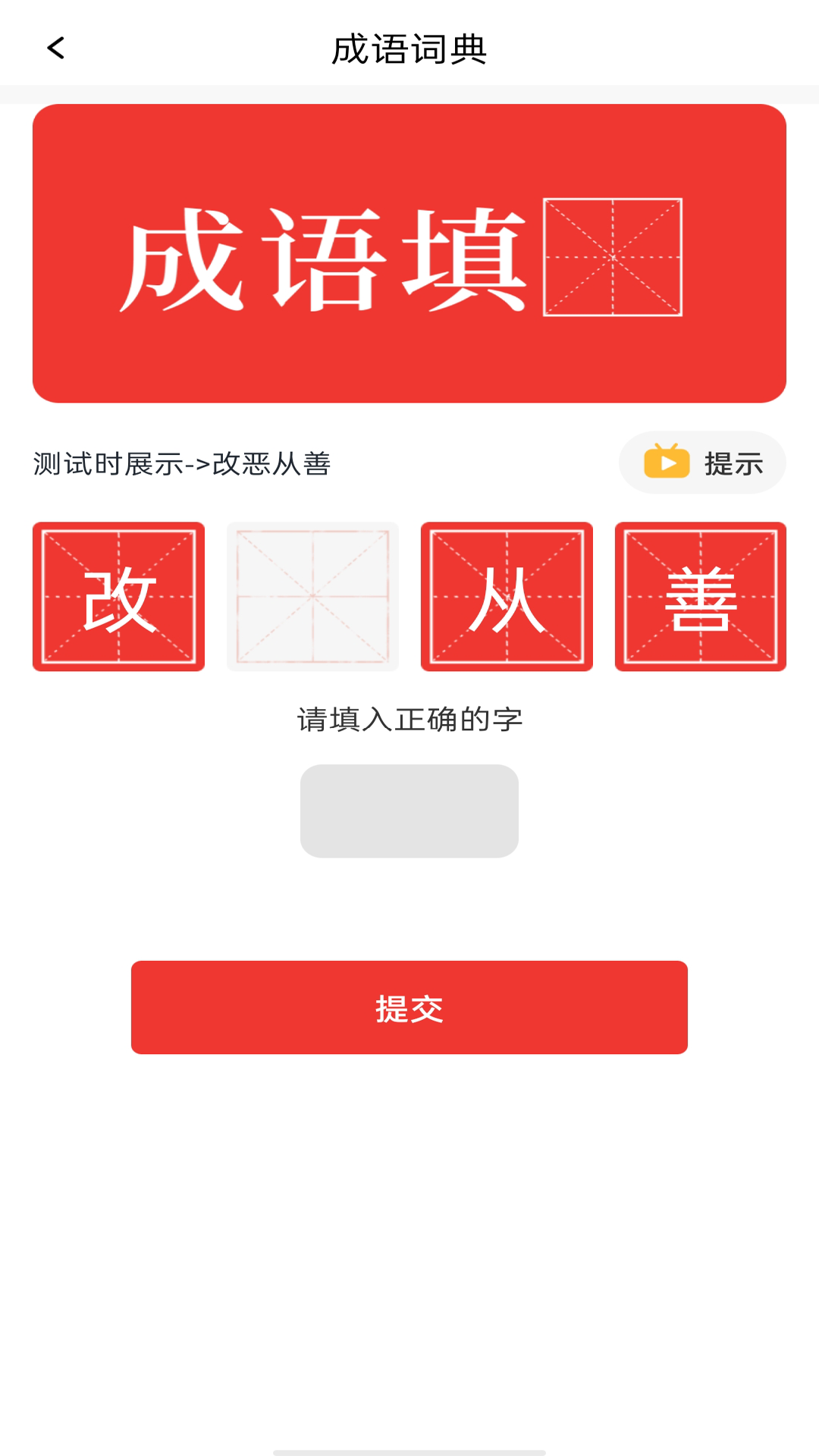819x1456 pixels.
Task: Tap the back arrow in the header
Action: click(x=55, y=48)
